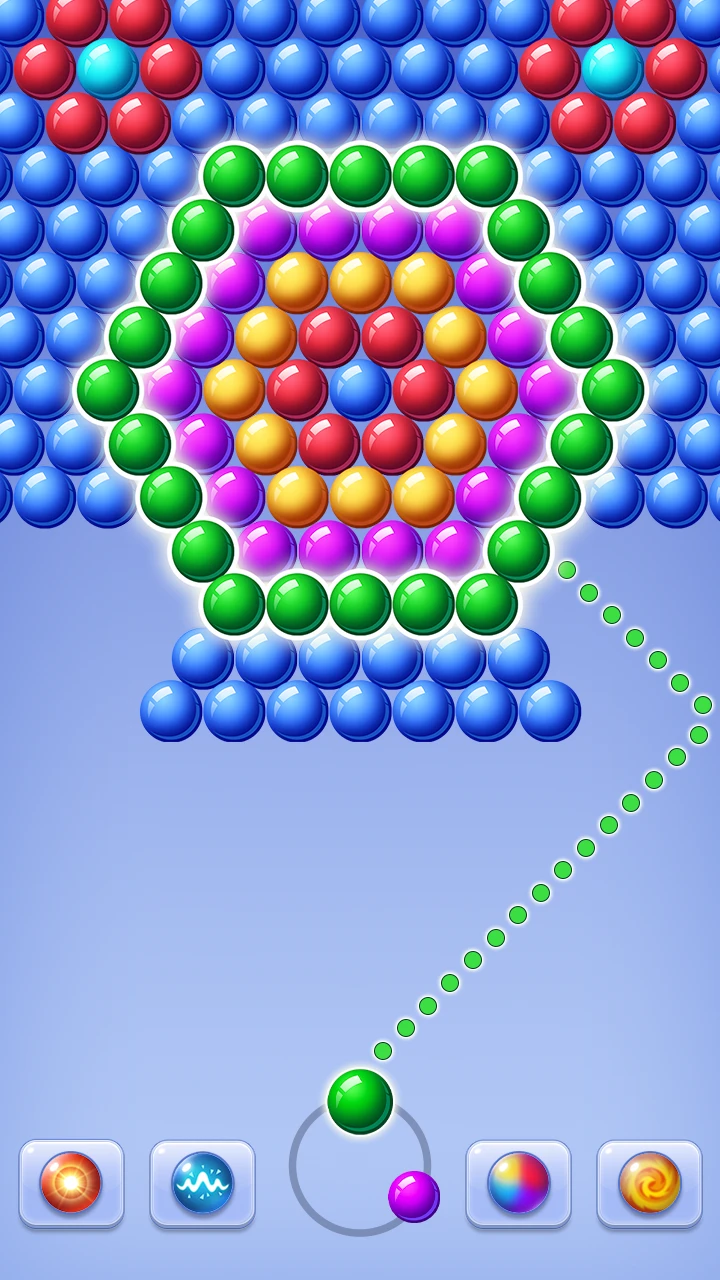Image resolution: width=720 pixels, height=1280 pixels.
Task: Use the blue lightning wave booster
Action: [x=202, y=1183]
